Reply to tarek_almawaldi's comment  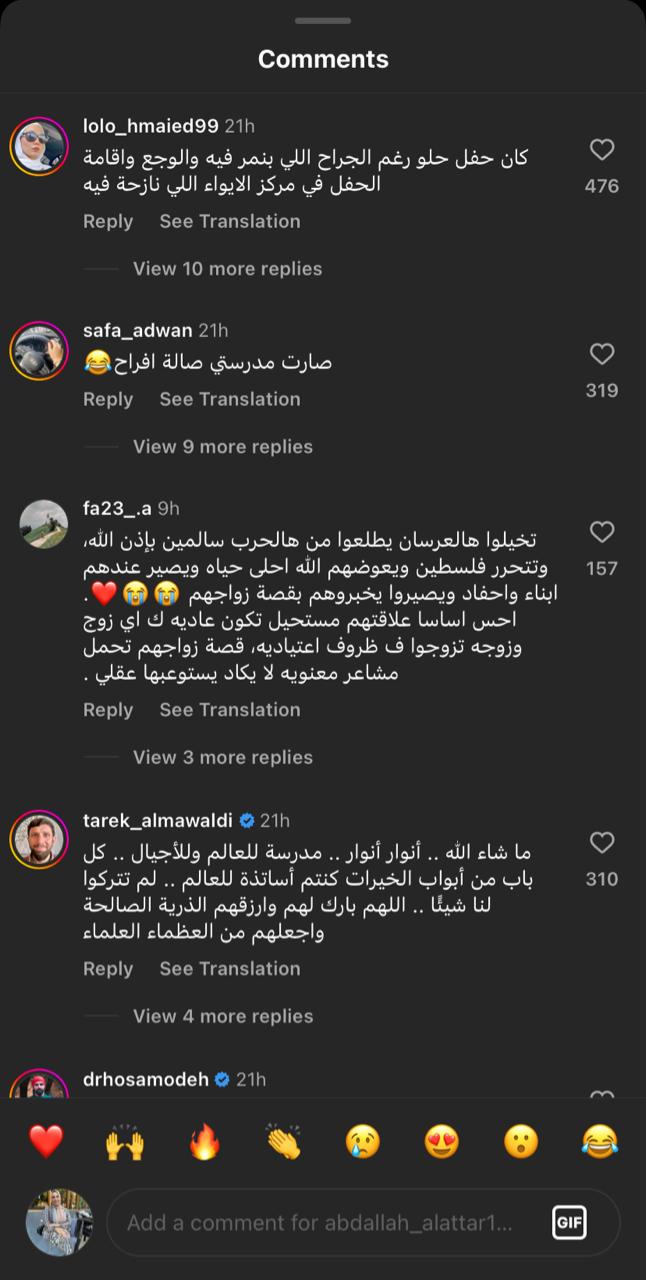[x=108, y=968]
